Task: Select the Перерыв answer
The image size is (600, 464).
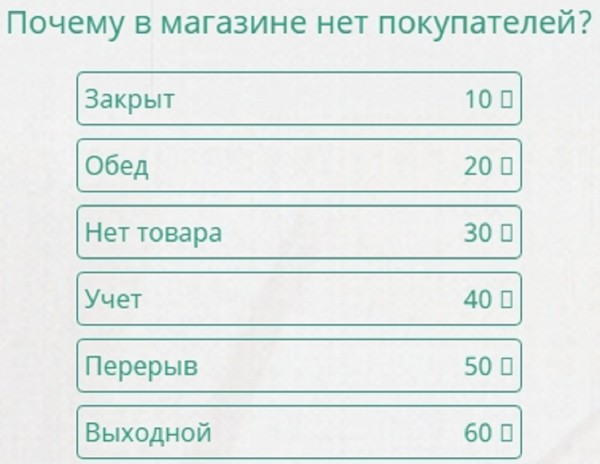Action: 299,366
